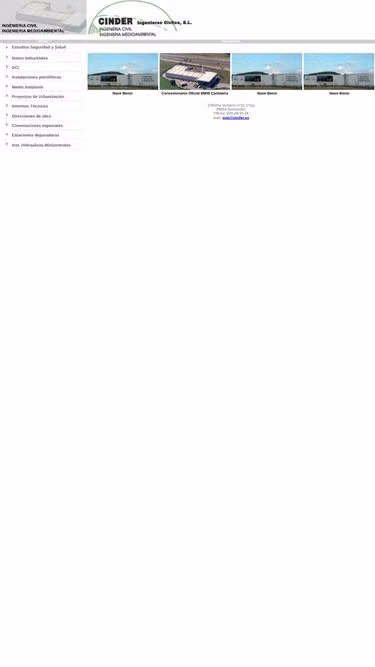
Task: Select DCI in the side menu
Action: point(15,68)
